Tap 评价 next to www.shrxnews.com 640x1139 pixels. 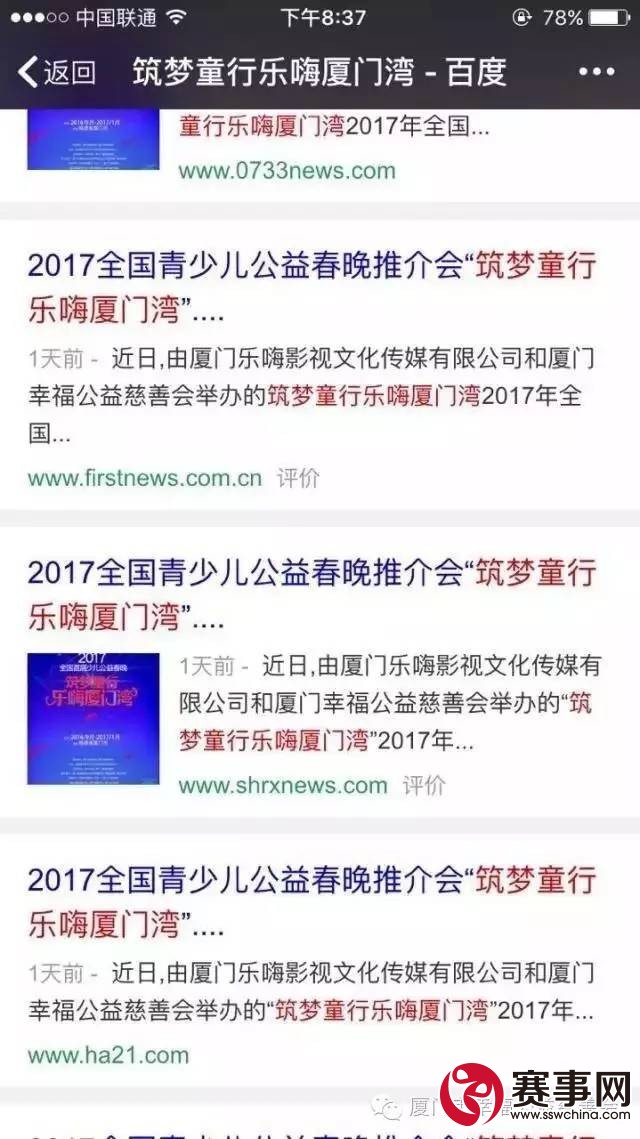(x=424, y=785)
